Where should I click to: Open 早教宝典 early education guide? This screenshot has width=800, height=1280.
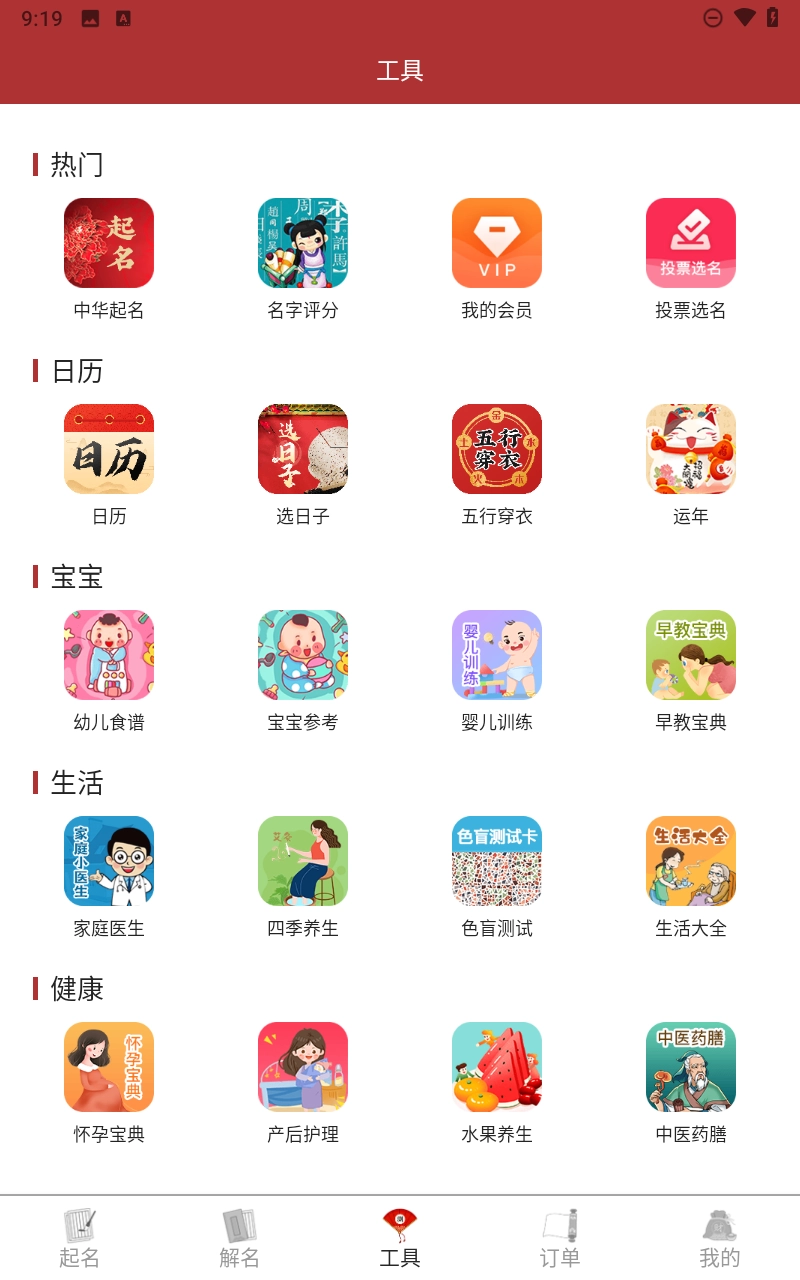[691, 655]
